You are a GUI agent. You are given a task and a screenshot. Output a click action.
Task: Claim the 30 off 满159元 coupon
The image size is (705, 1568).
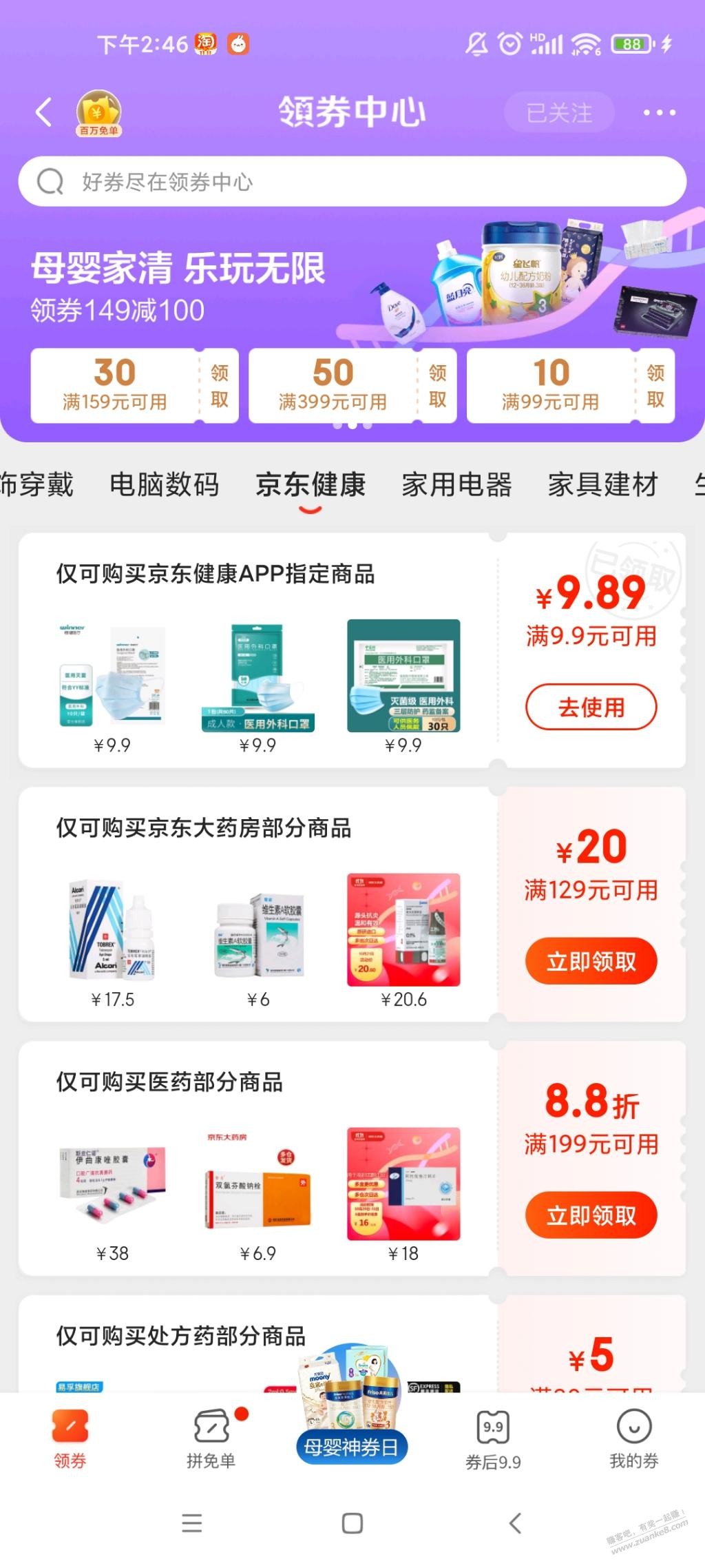click(x=219, y=386)
